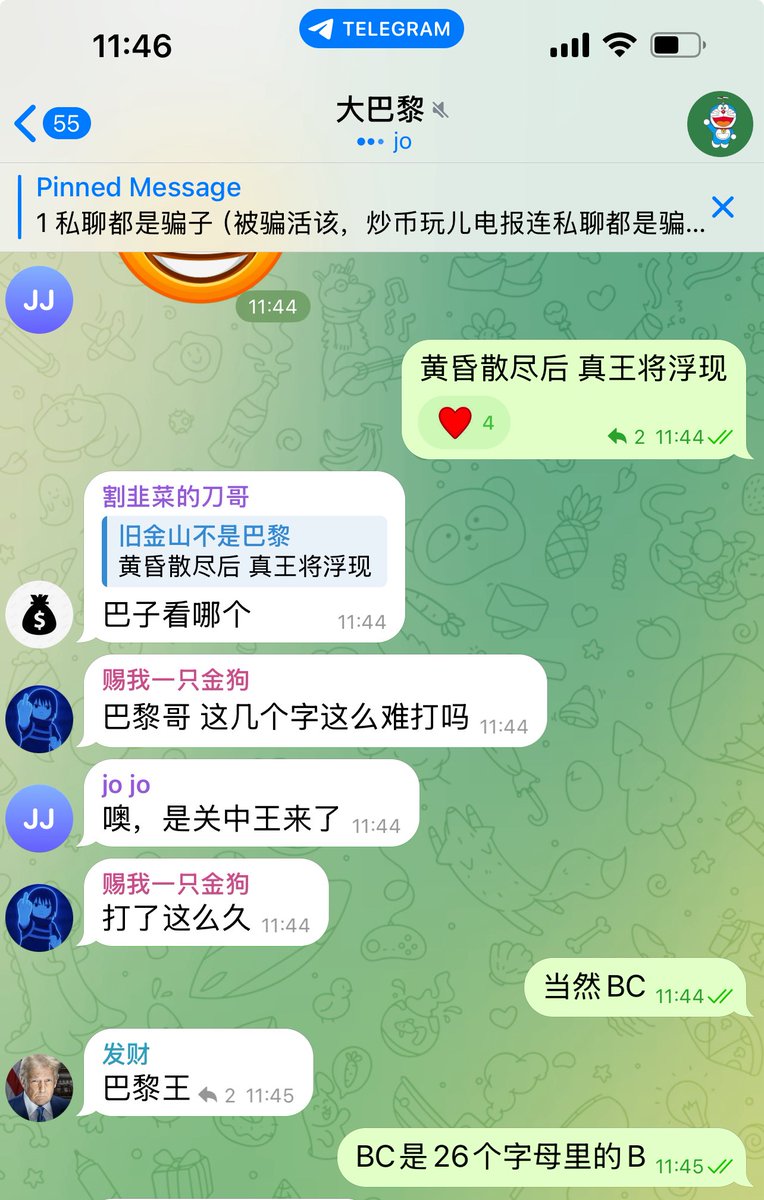Open the group avatar profile picture
Viewport: 764px width, 1200px height.
coord(719,124)
